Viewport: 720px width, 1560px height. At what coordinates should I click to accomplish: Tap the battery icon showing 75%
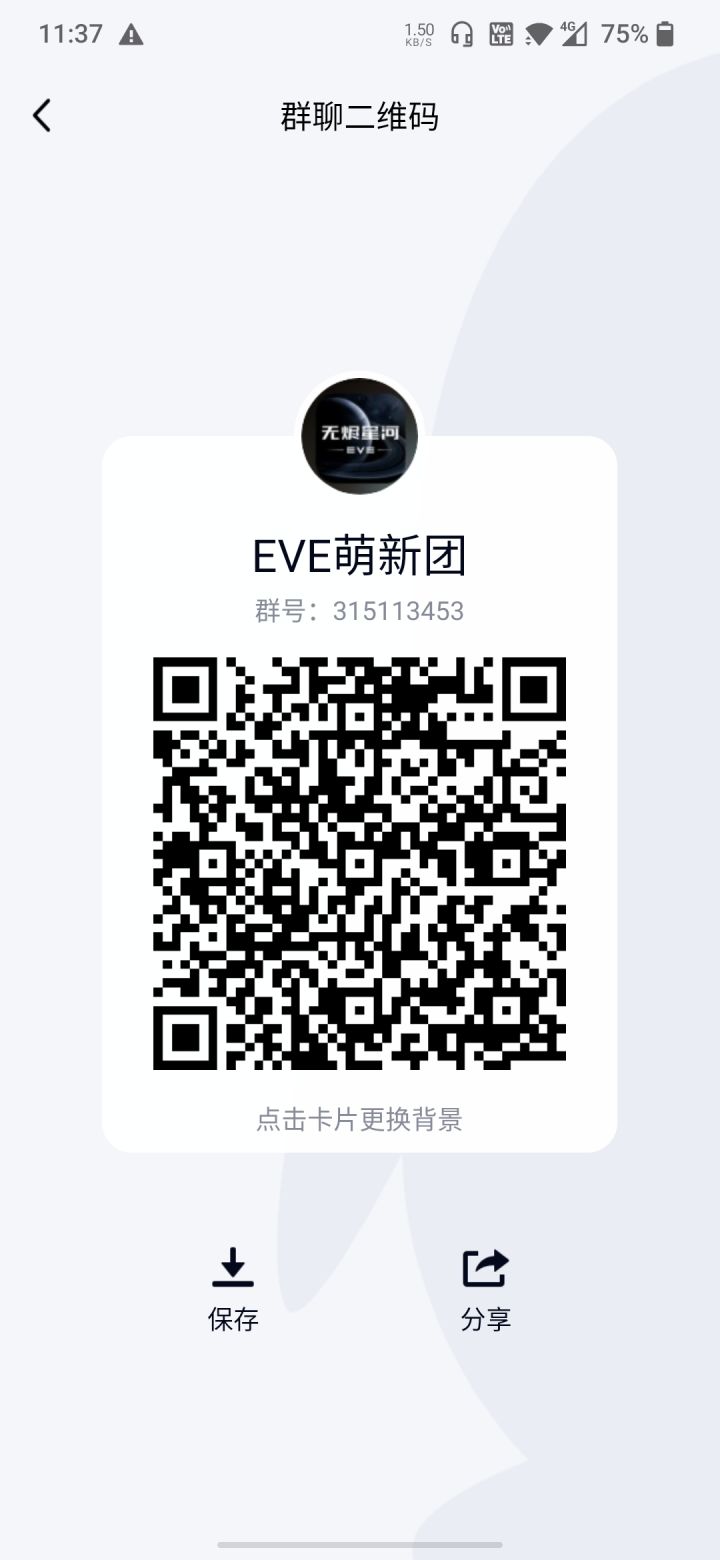[666, 33]
